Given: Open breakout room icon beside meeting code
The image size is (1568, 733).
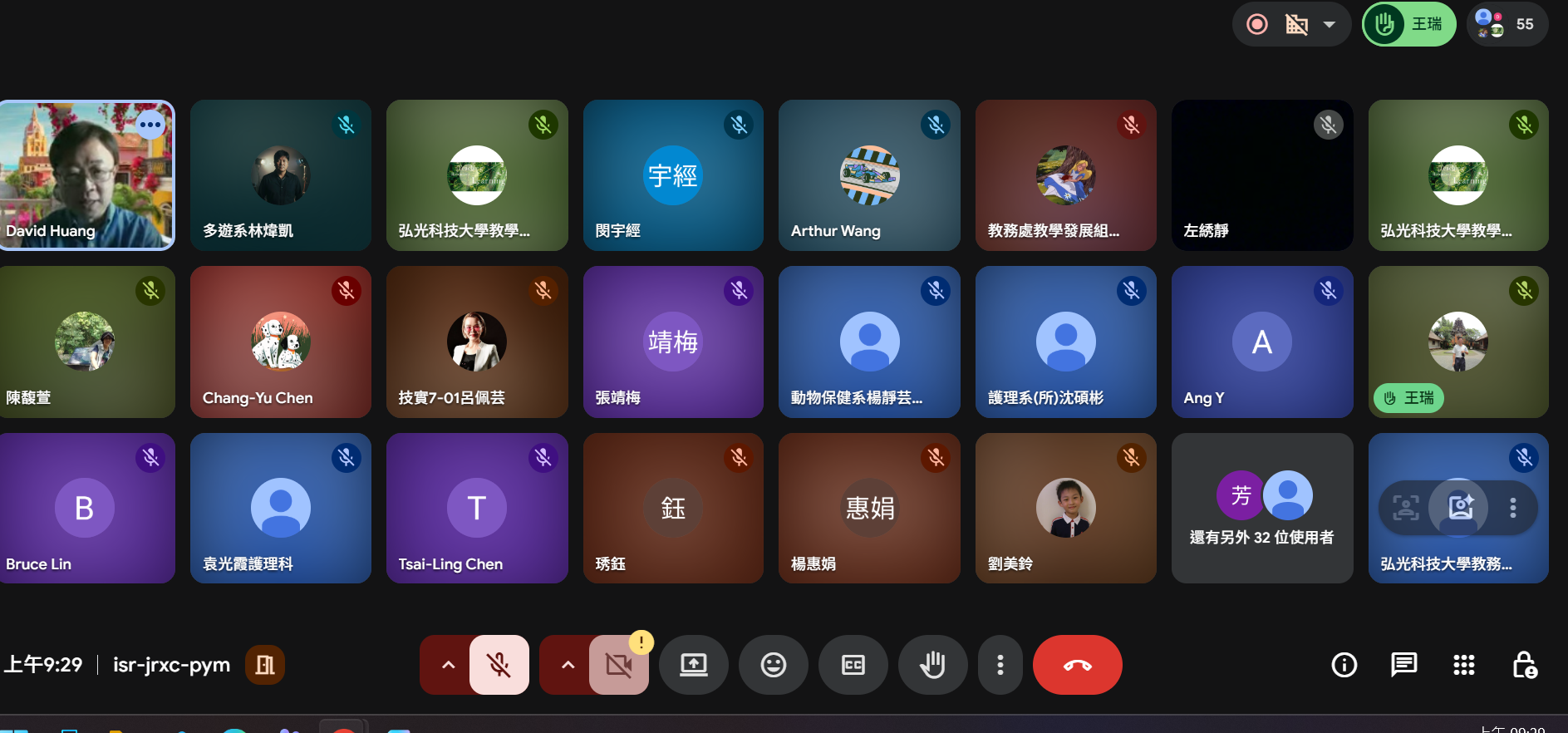Looking at the screenshot, I should click(265, 665).
